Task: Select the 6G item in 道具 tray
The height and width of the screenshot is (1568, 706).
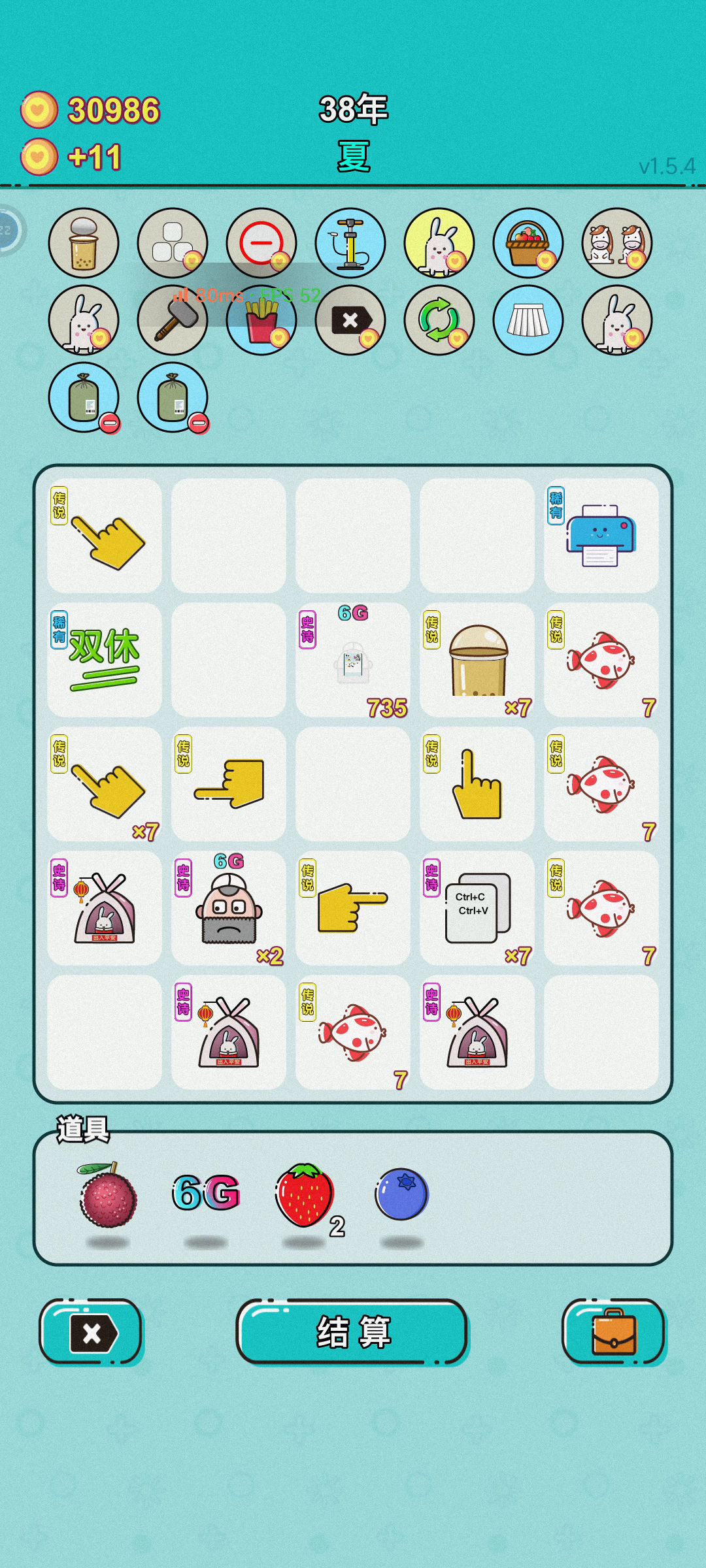Action: click(207, 1193)
